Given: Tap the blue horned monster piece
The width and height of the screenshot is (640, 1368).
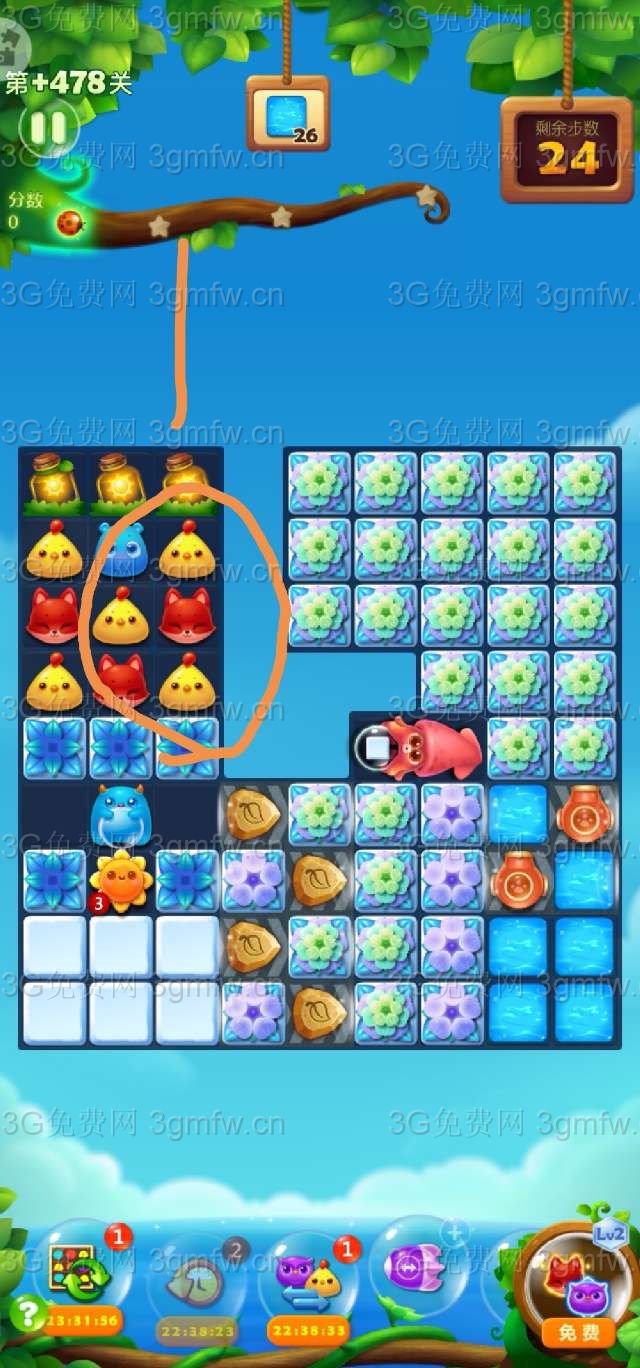Looking at the screenshot, I should pyautogui.click(x=121, y=815).
